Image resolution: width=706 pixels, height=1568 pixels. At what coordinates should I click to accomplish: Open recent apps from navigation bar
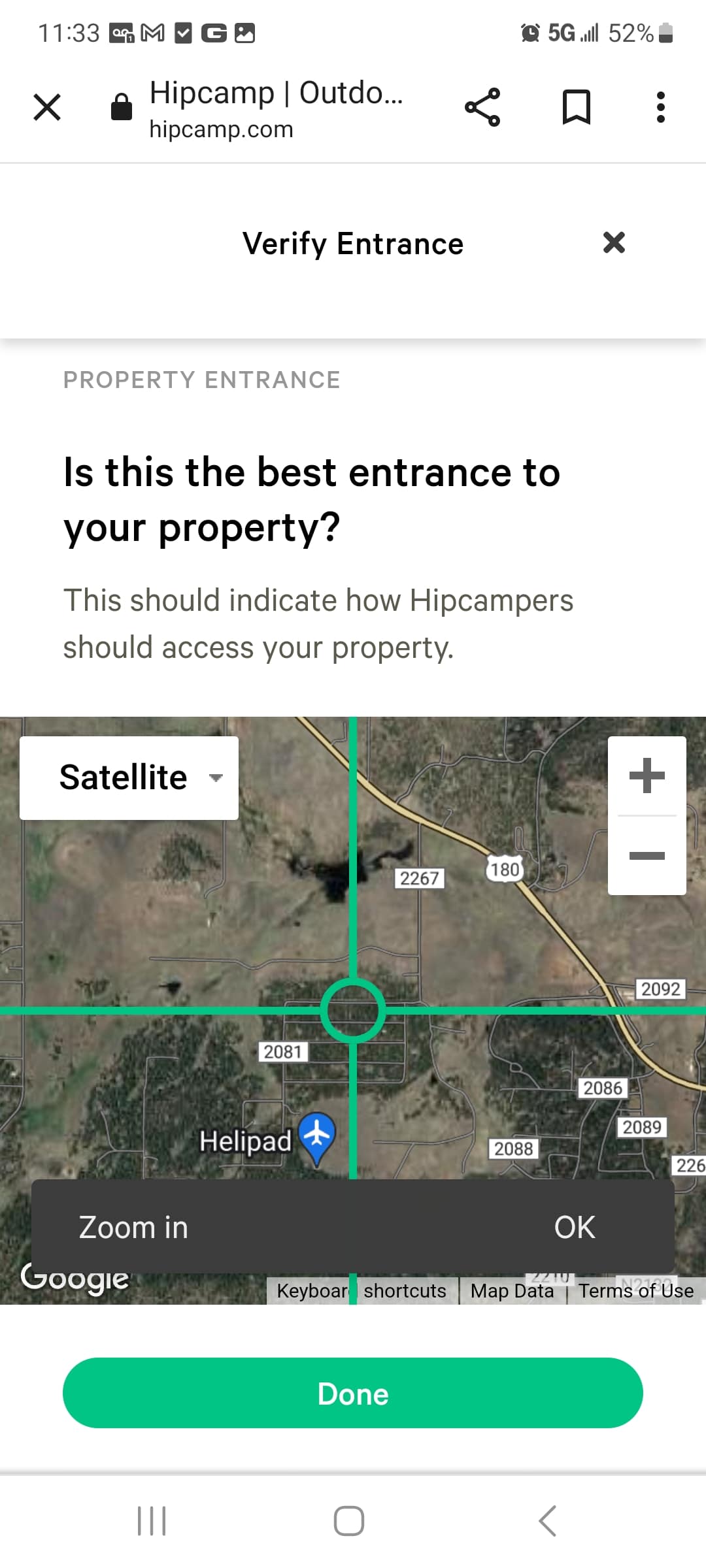click(x=152, y=1520)
